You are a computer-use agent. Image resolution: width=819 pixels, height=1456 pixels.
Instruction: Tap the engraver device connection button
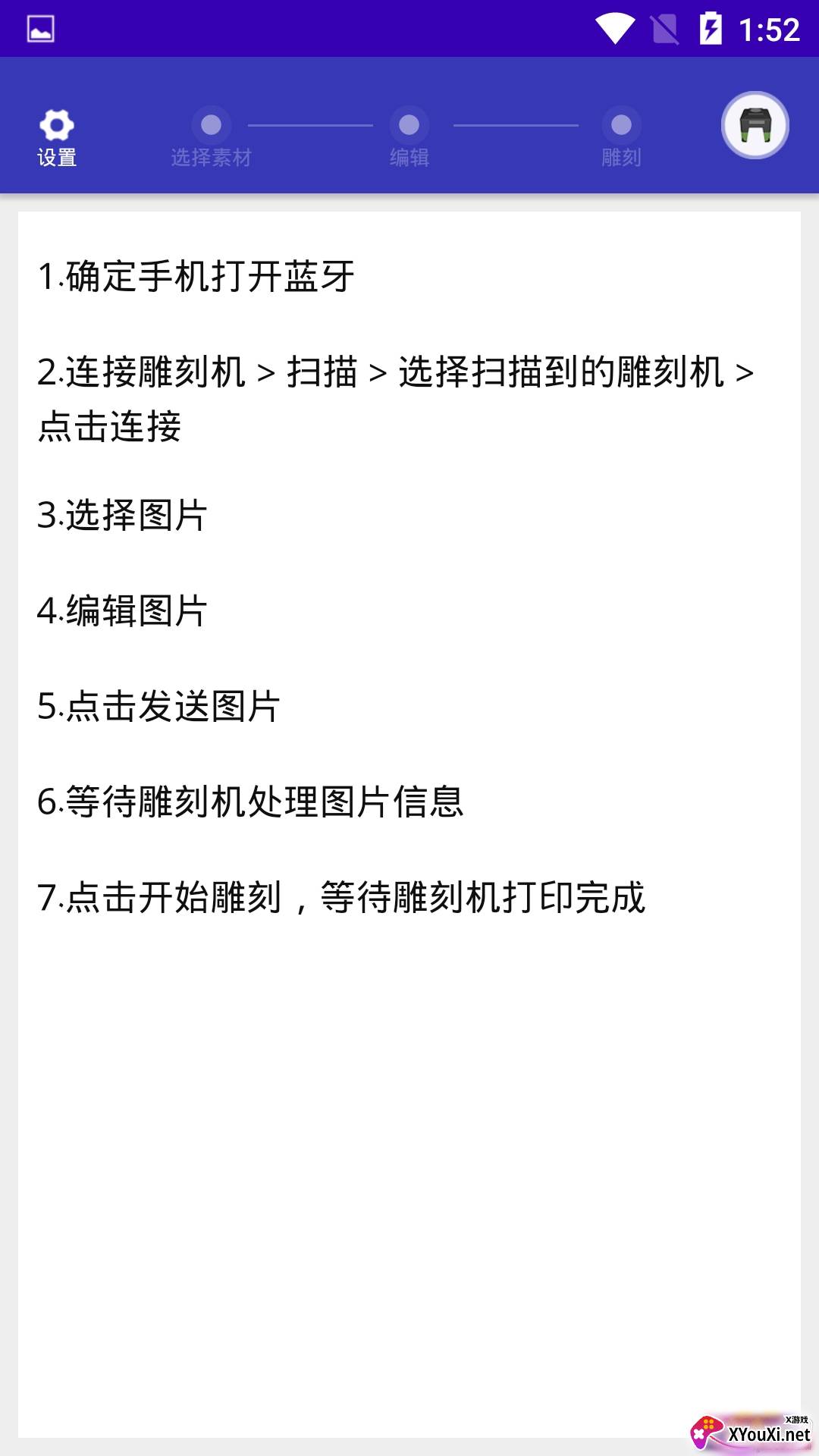click(755, 125)
